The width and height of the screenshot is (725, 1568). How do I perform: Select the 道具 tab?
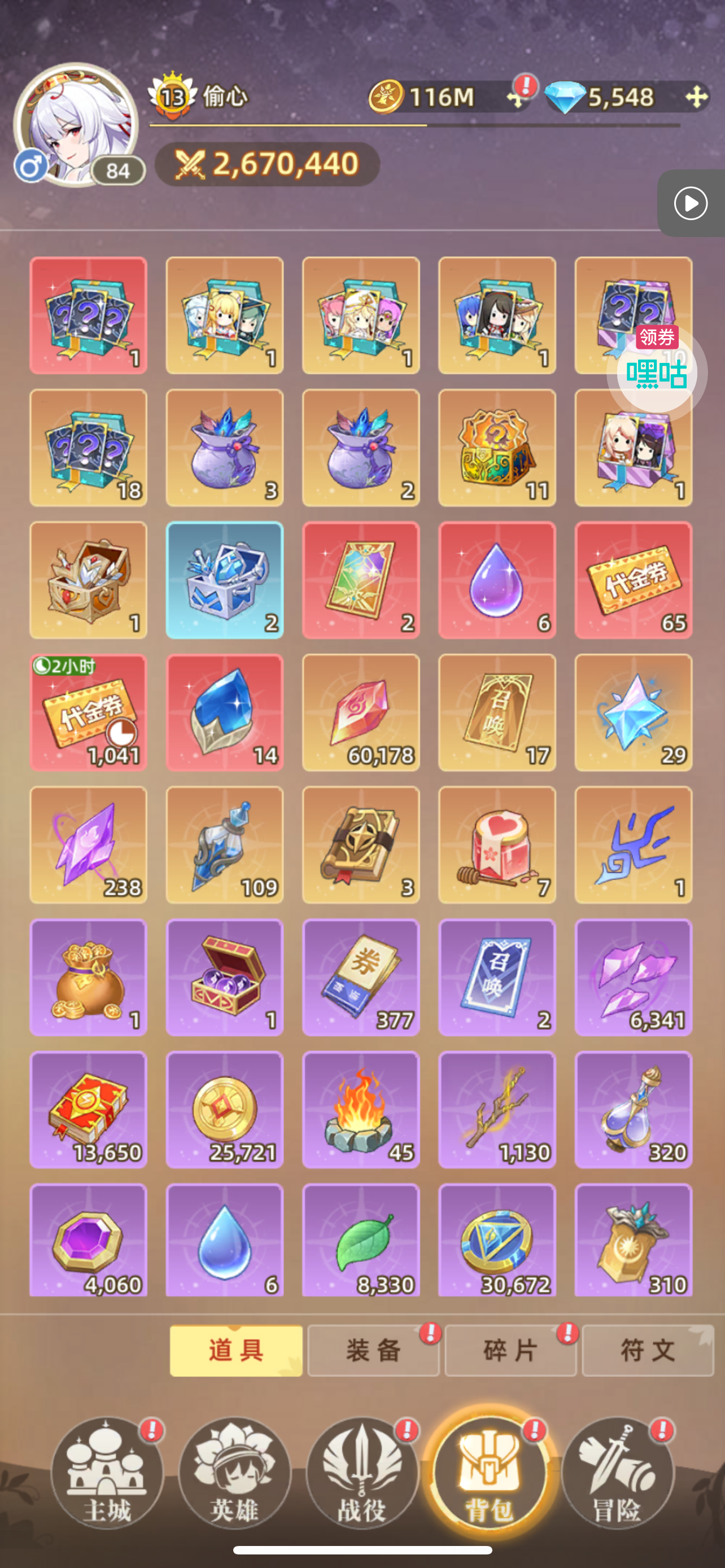(x=236, y=1350)
